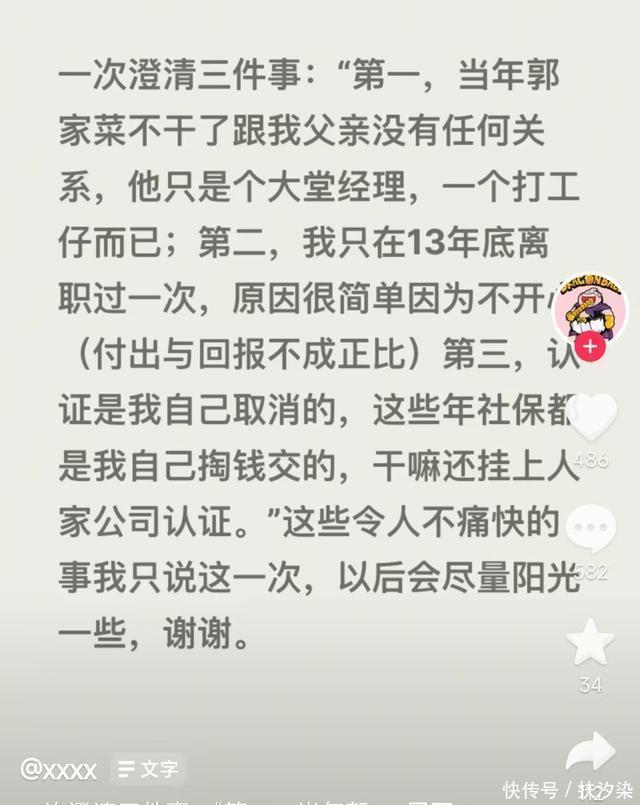Open the @xxxx username link

pyautogui.click(x=59, y=769)
